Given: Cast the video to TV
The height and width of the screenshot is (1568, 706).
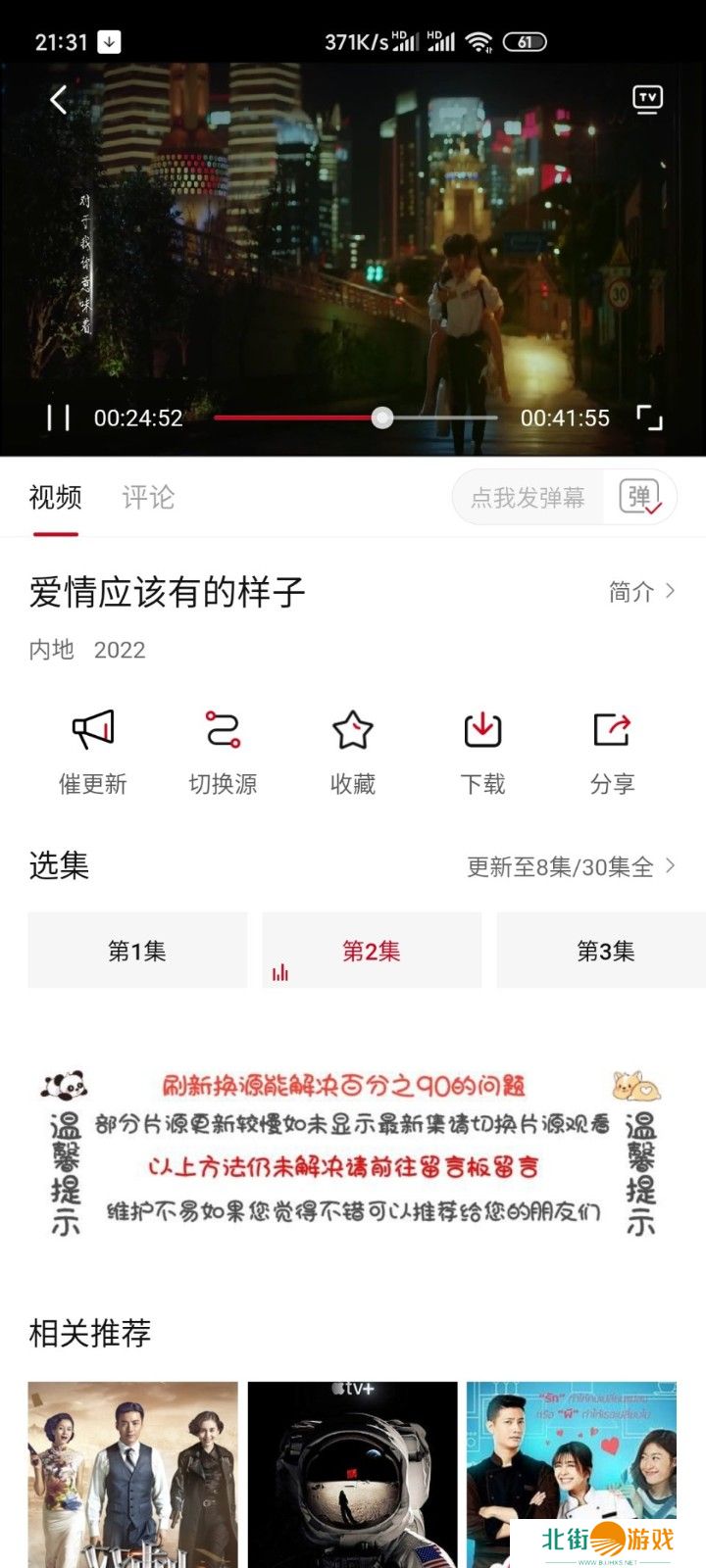Looking at the screenshot, I should coord(647,99).
